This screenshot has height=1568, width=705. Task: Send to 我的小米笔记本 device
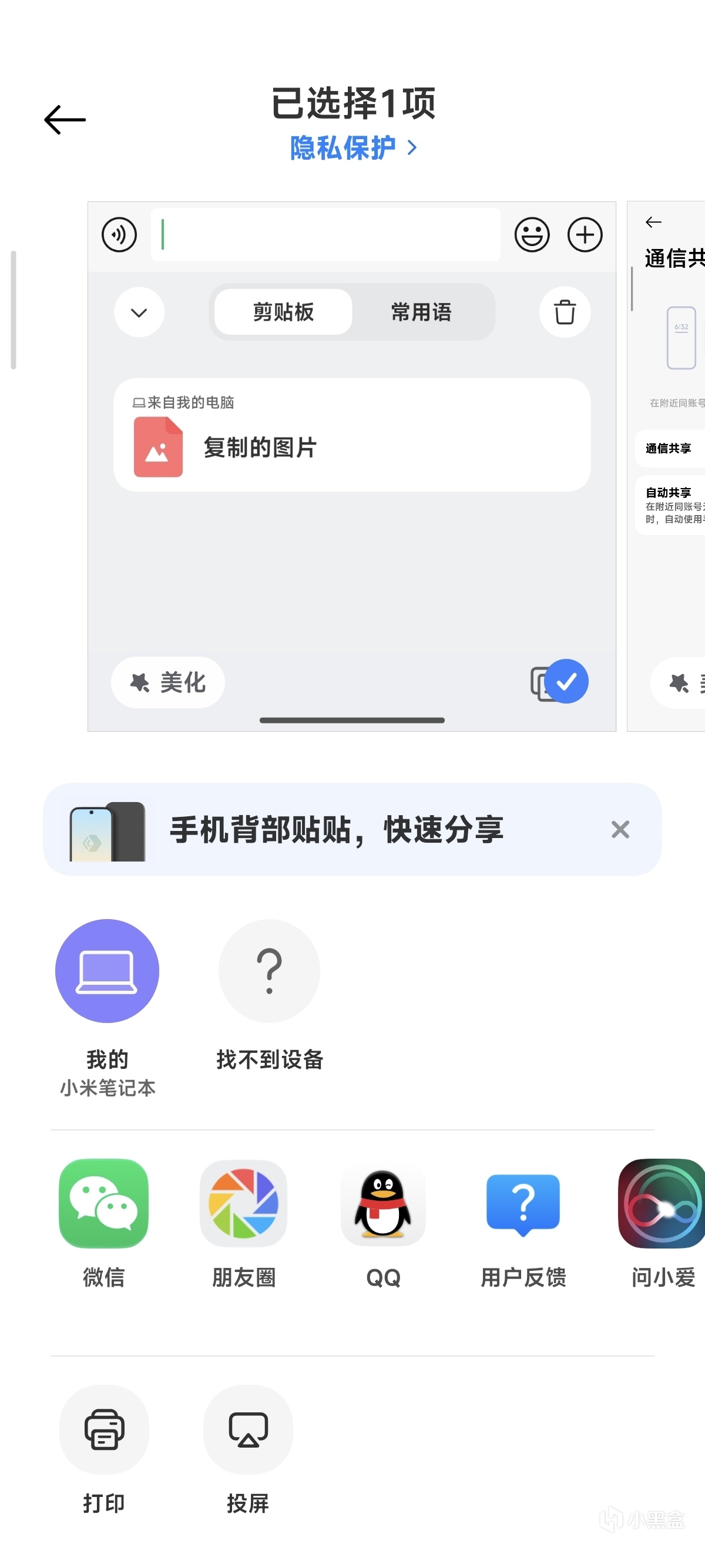tap(107, 971)
